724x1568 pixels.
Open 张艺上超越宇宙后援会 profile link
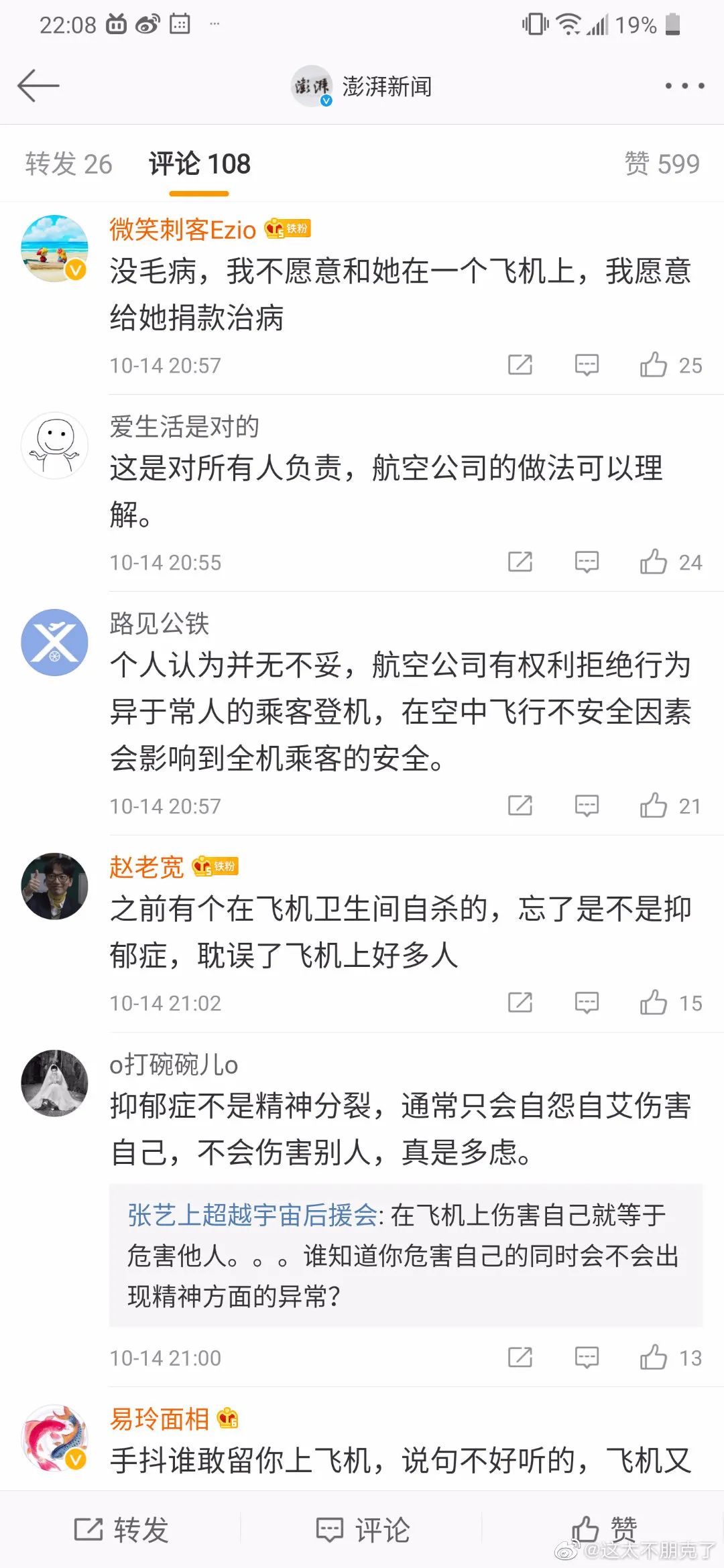[x=252, y=1215]
